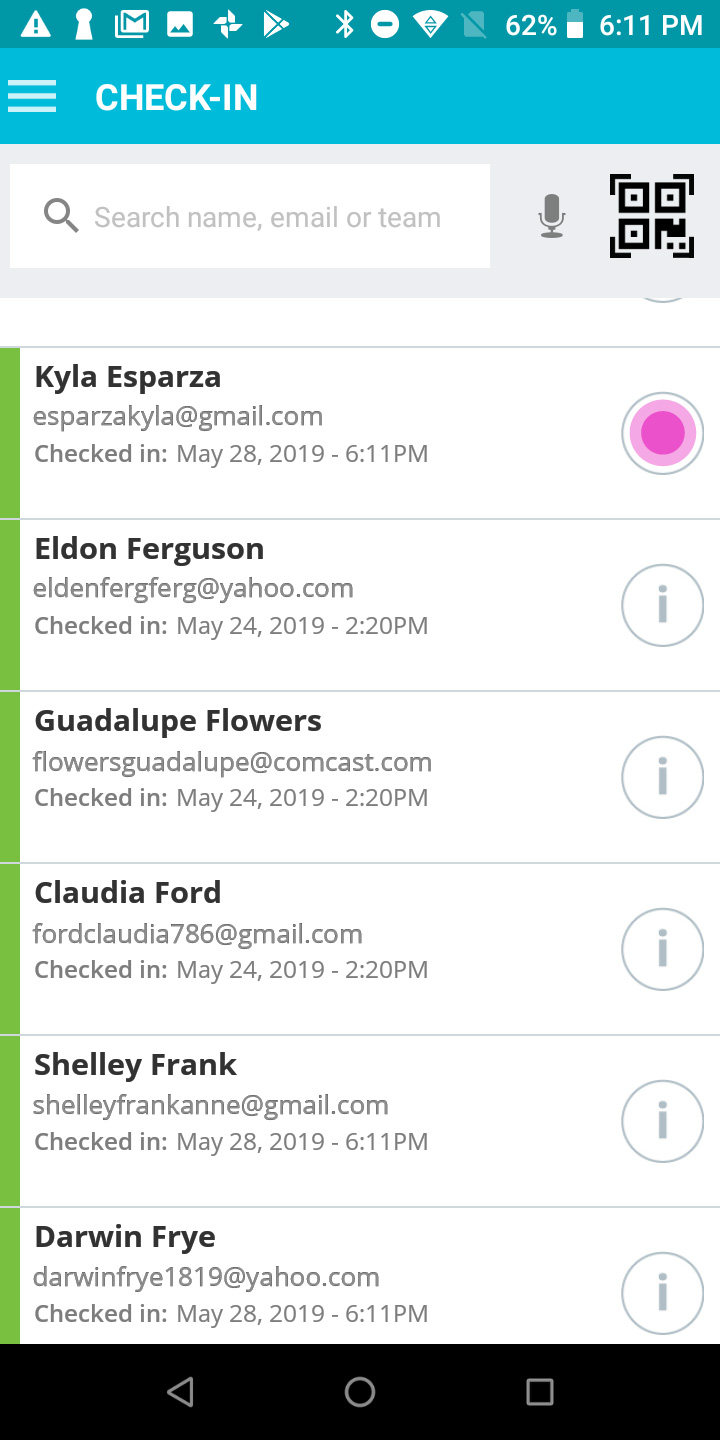Go to the system home screen
Image resolution: width=720 pixels, height=1440 pixels.
[360, 1392]
